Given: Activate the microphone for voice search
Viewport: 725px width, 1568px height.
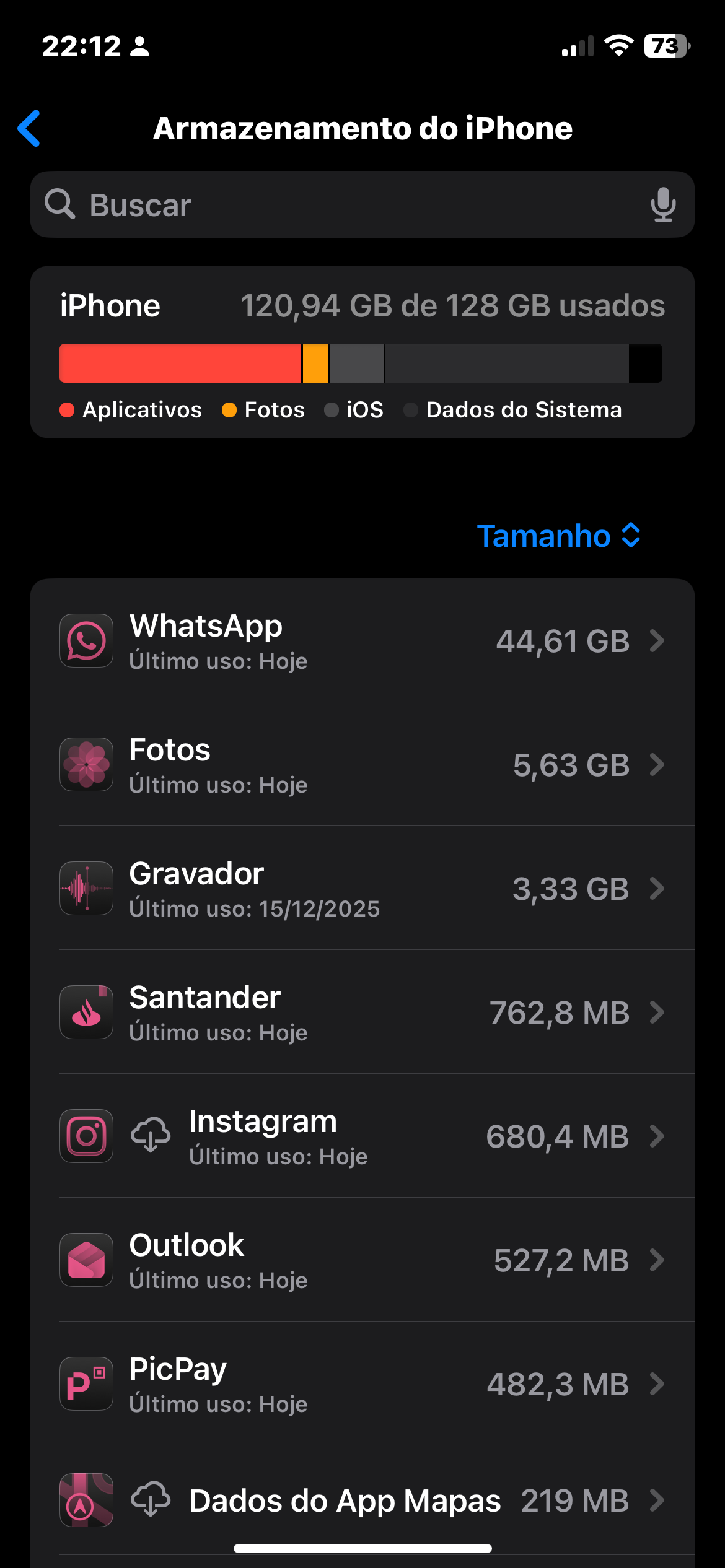Looking at the screenshot, I should [662, 205].
